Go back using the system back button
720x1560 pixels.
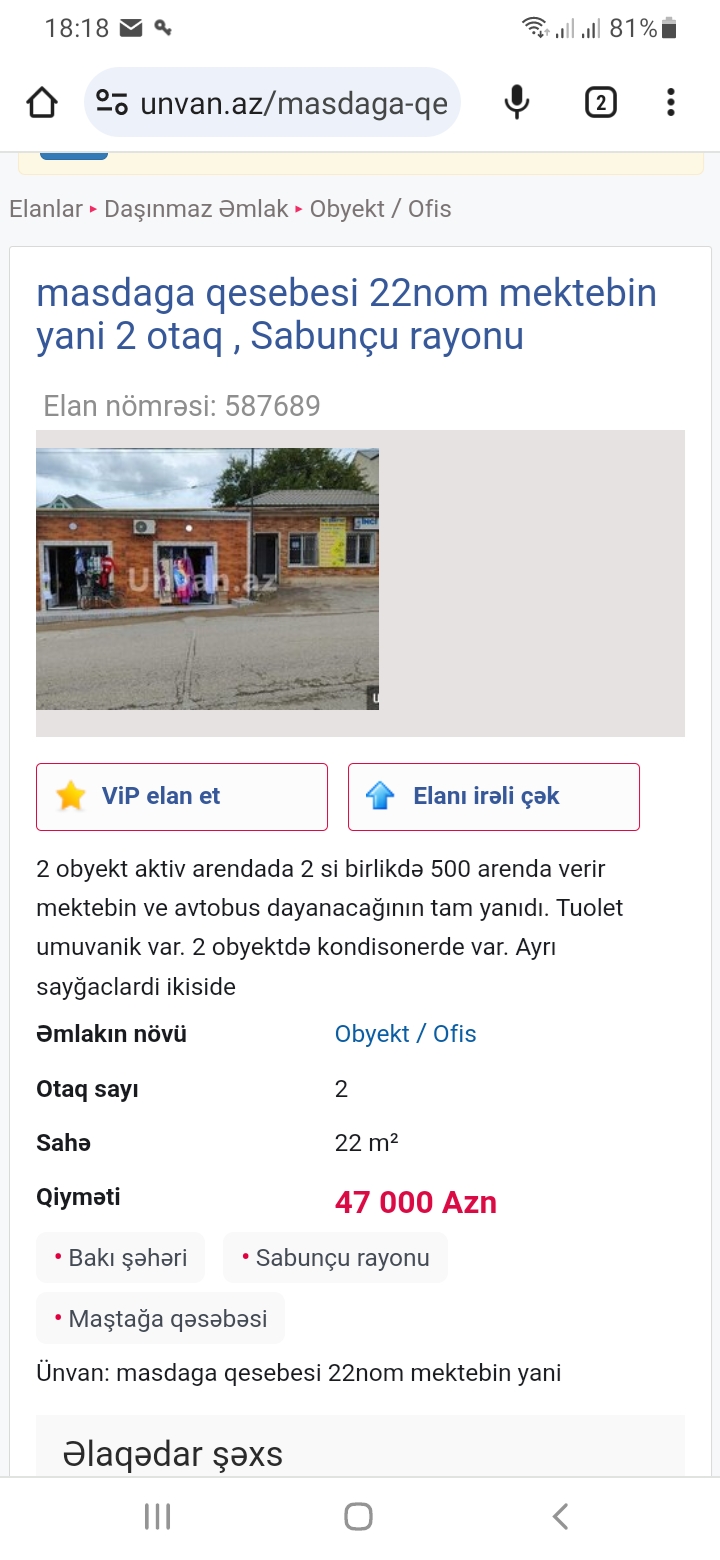560,1516
